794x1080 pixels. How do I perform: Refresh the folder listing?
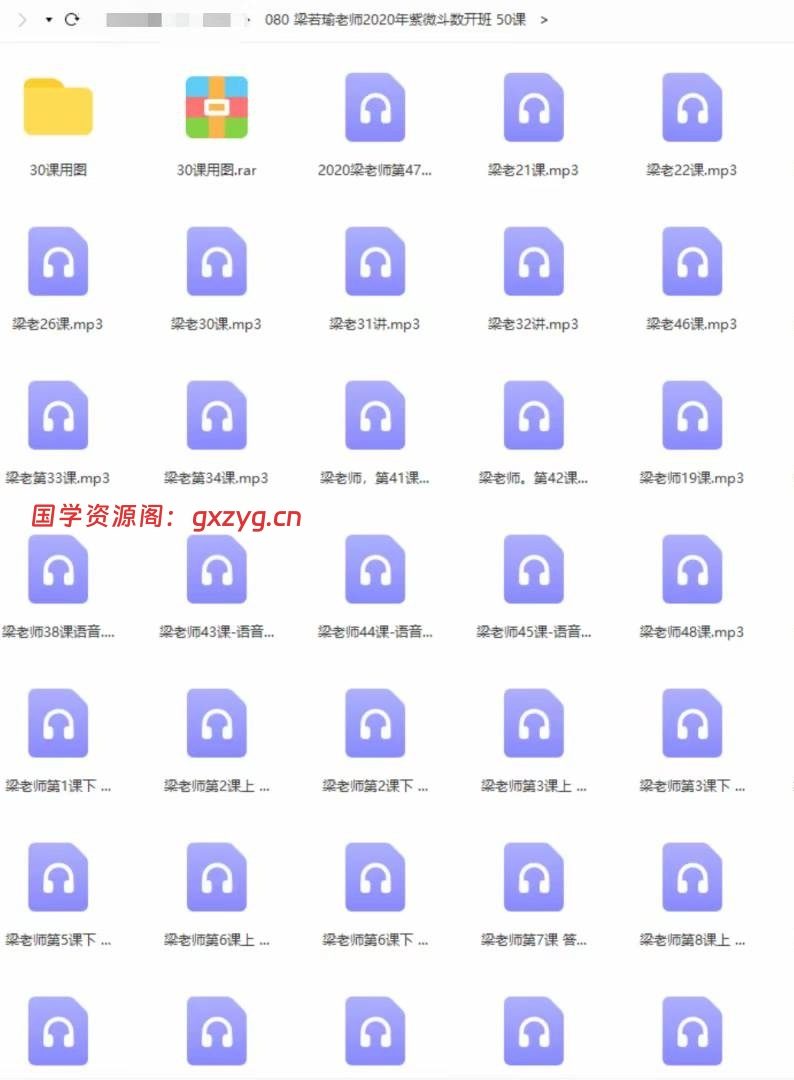click(x=72, y=20)
